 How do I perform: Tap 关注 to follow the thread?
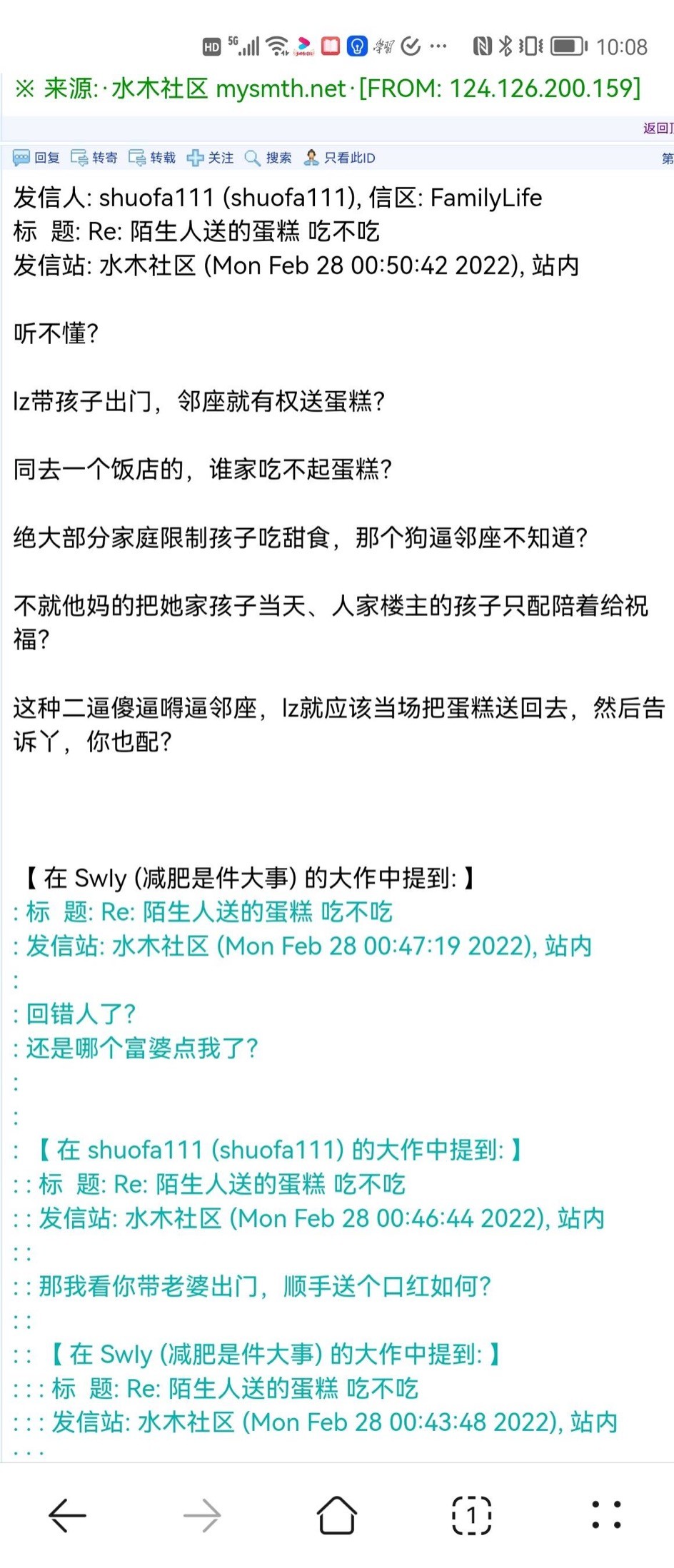pyautogui.click(x=211, y=158)
